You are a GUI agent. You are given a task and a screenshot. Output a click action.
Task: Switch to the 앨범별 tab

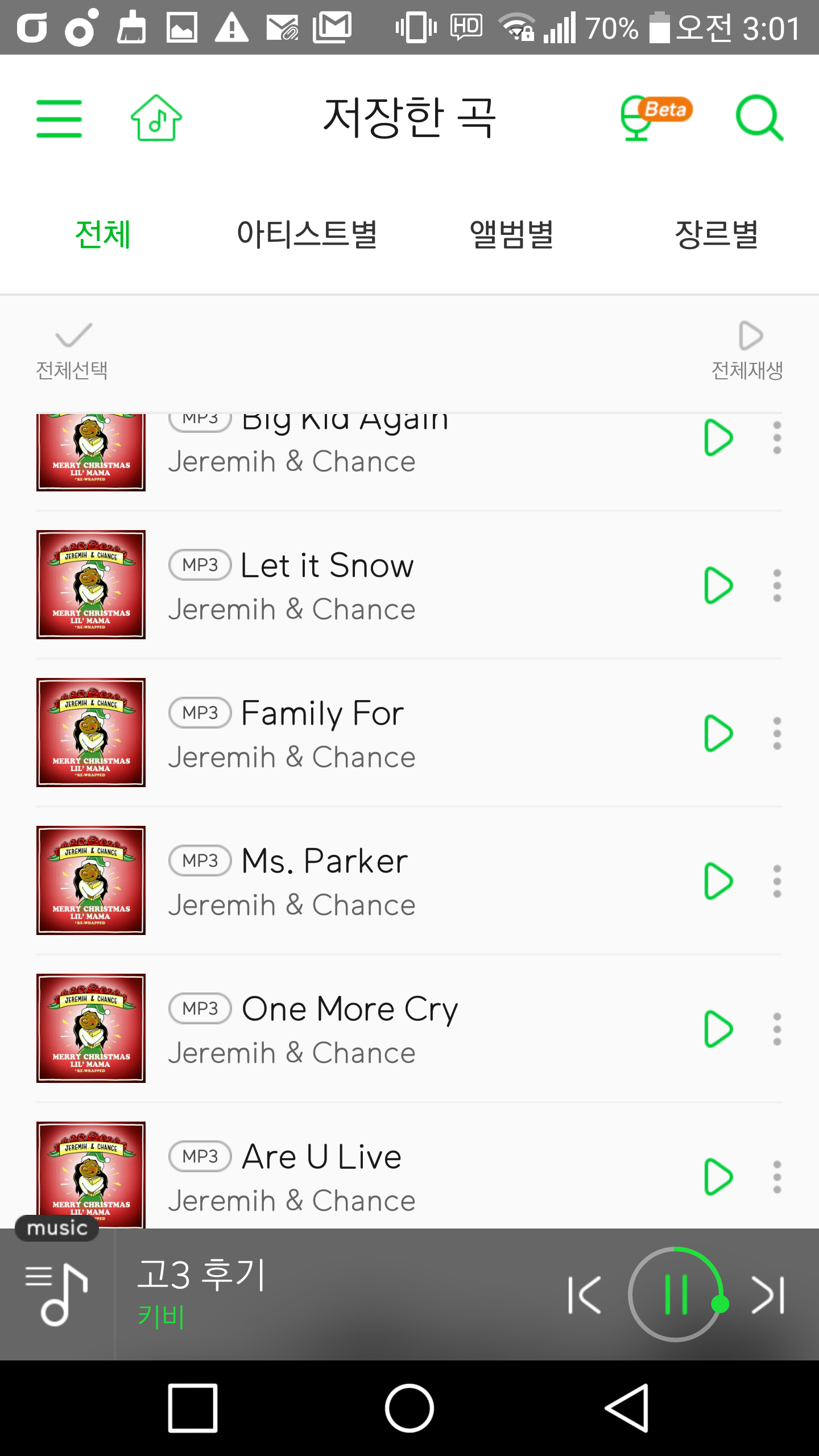[512, 234]
